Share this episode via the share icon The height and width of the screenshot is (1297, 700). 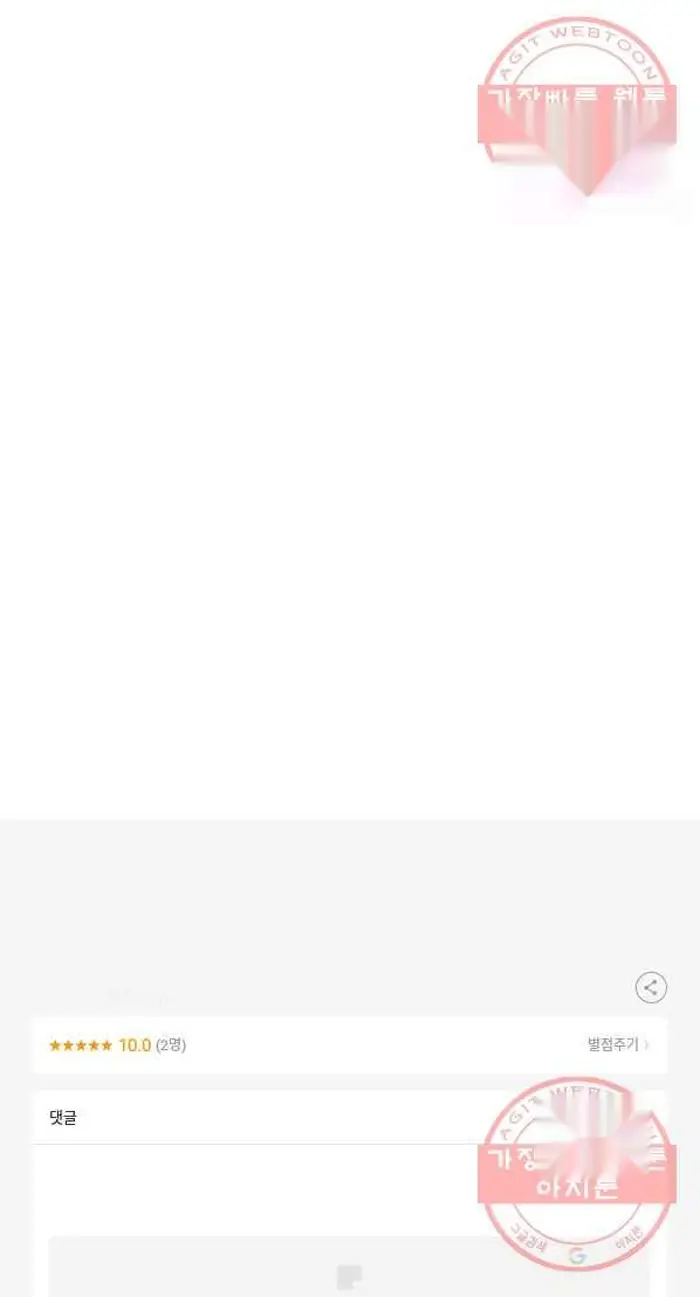click(651, 988)
